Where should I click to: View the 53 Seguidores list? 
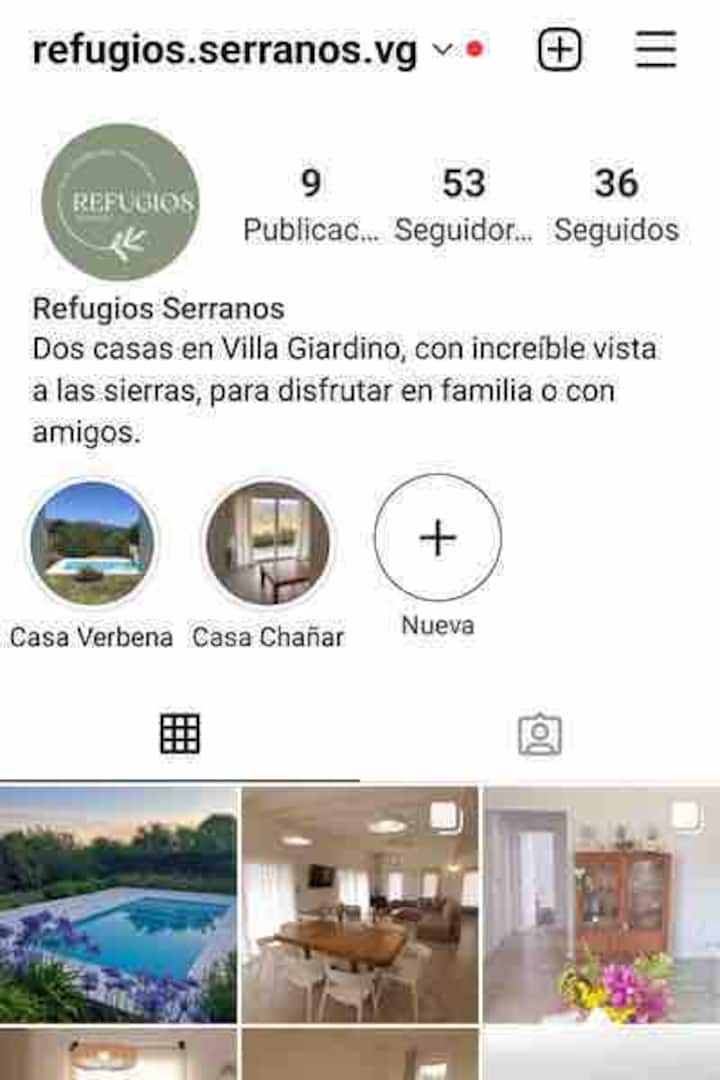(463, 203)
